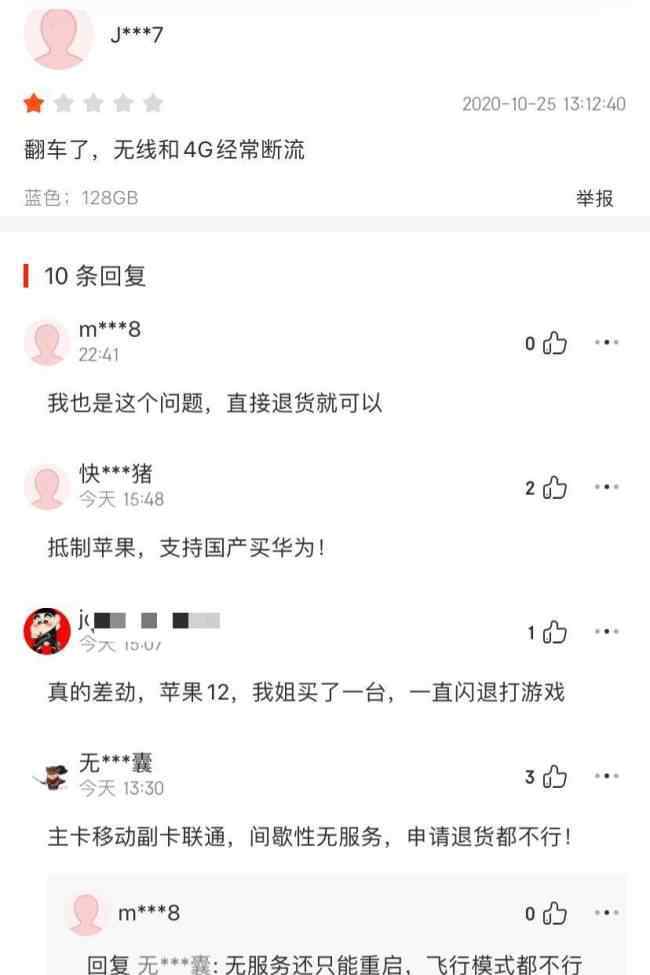Open more options on 无***囊's reply
650x975 pixels.
click(607, 777)
